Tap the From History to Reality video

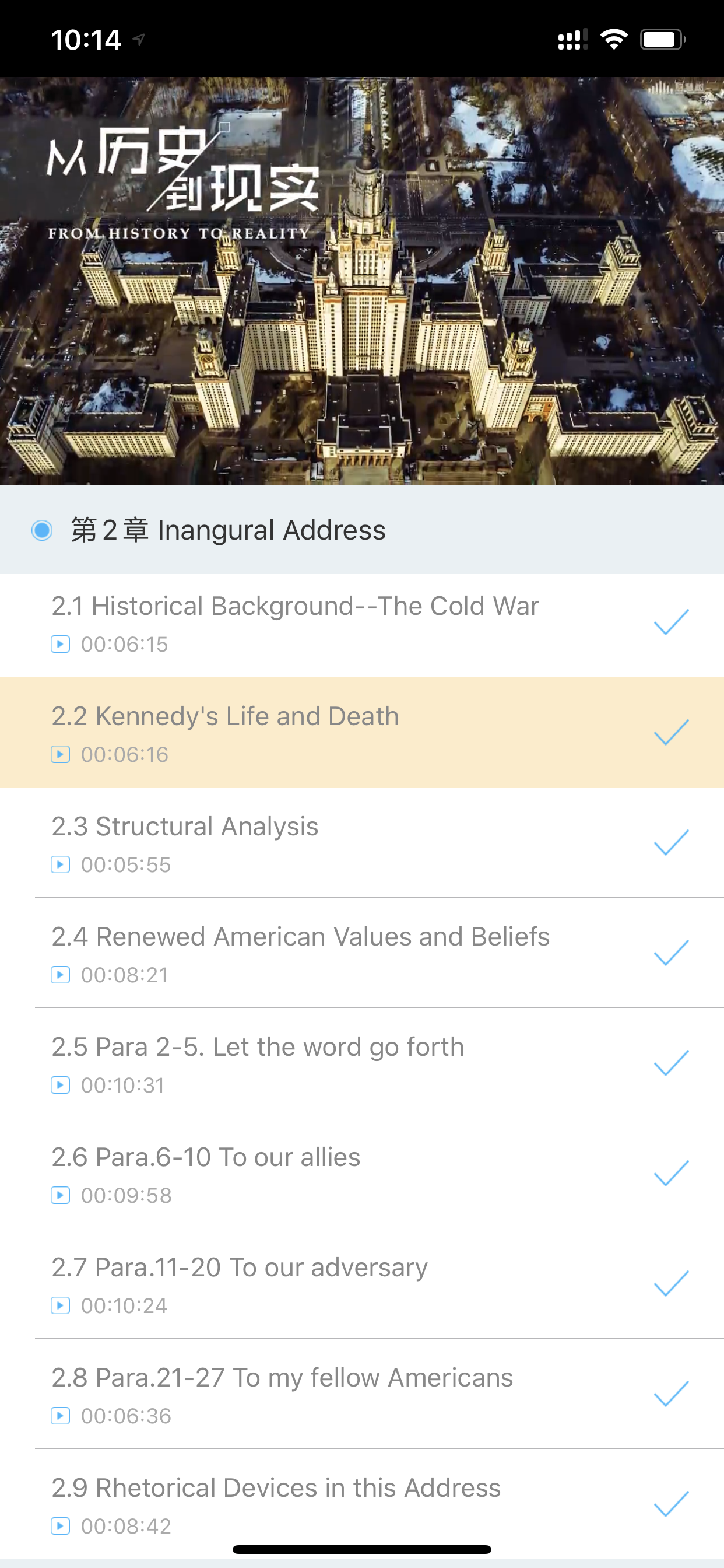pos(362,280)
